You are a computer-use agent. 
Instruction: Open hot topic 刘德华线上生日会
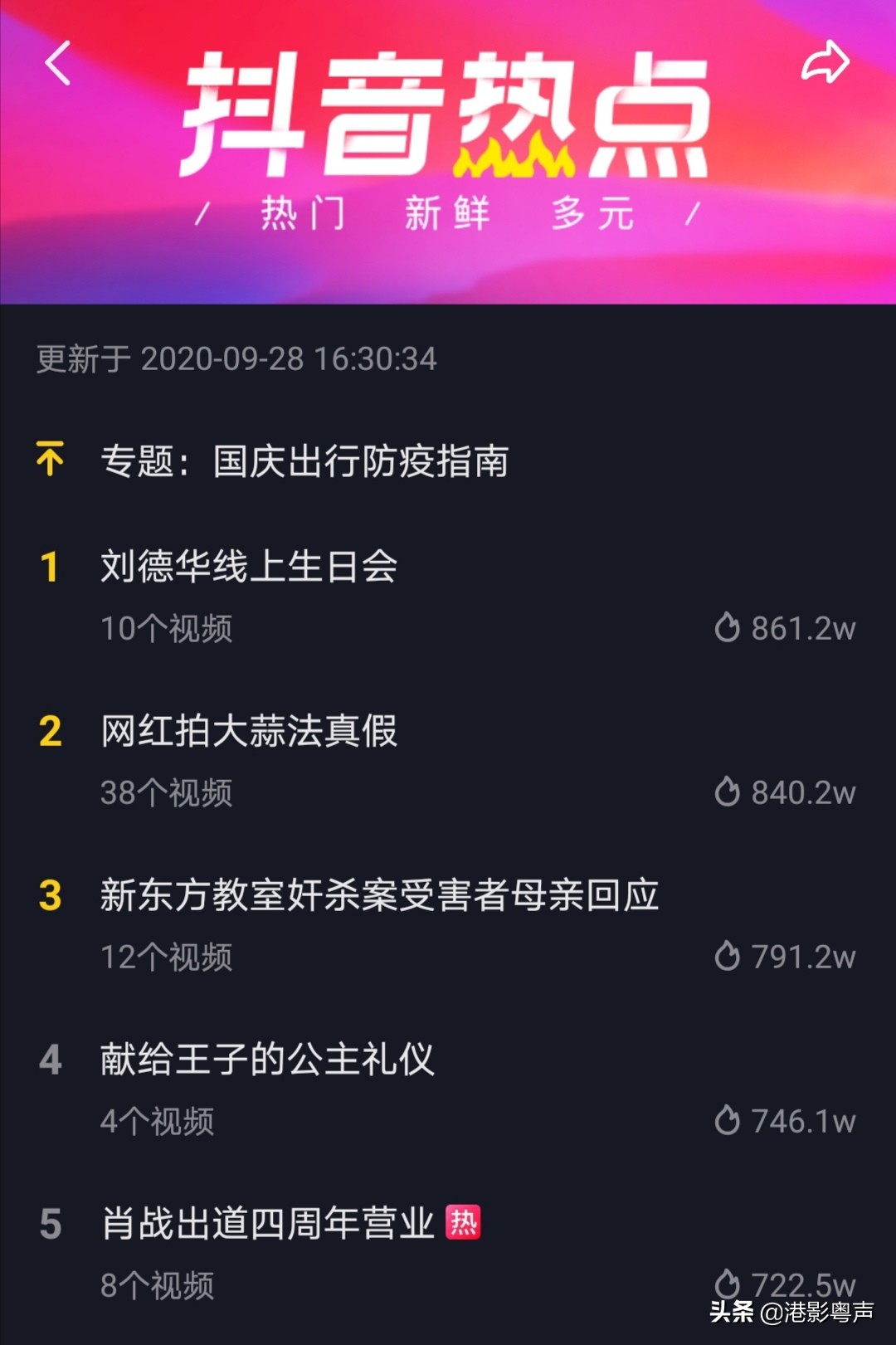tap(249, 567)
